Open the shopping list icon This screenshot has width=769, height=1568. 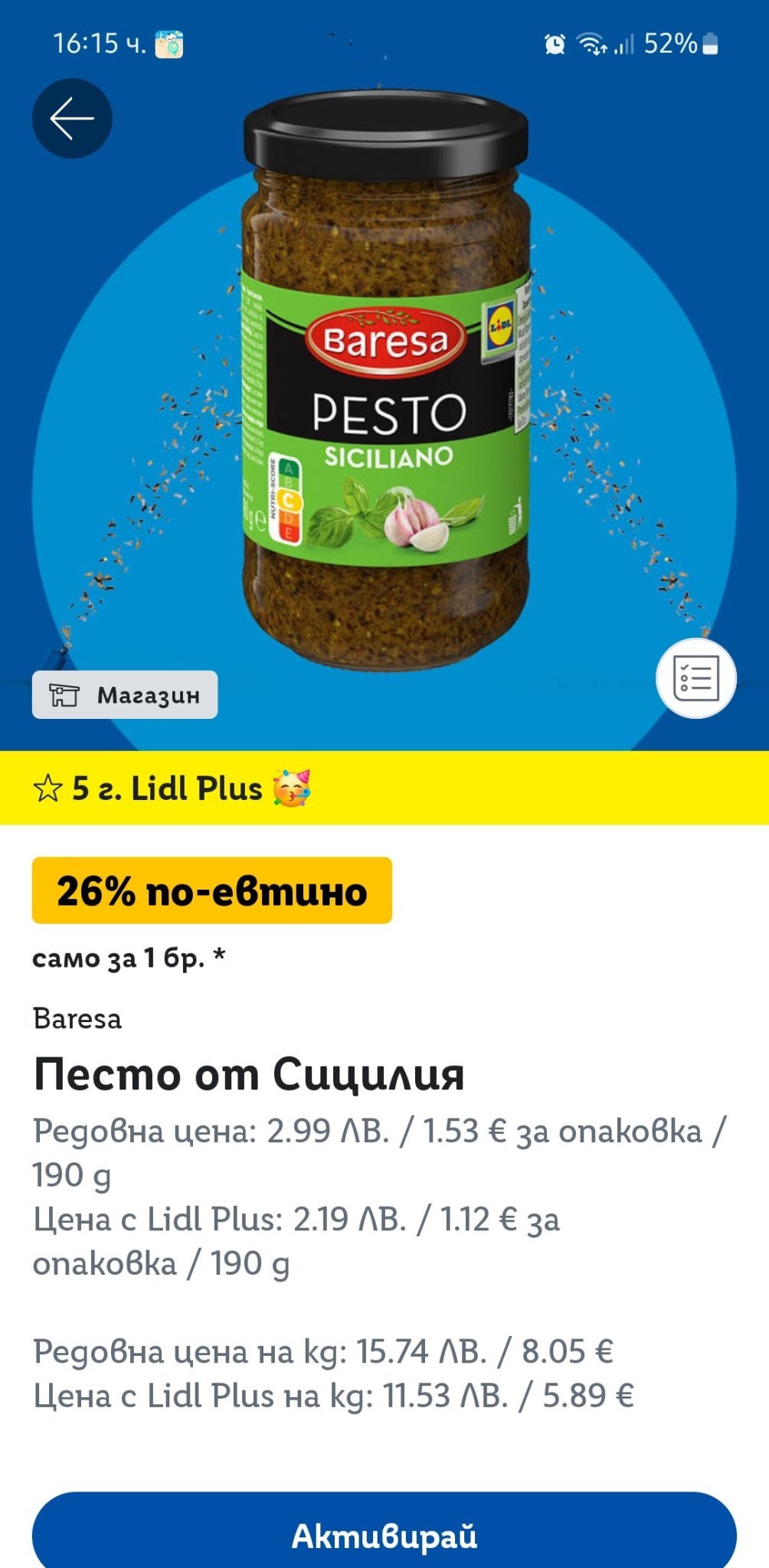click(x=695, y=678)
